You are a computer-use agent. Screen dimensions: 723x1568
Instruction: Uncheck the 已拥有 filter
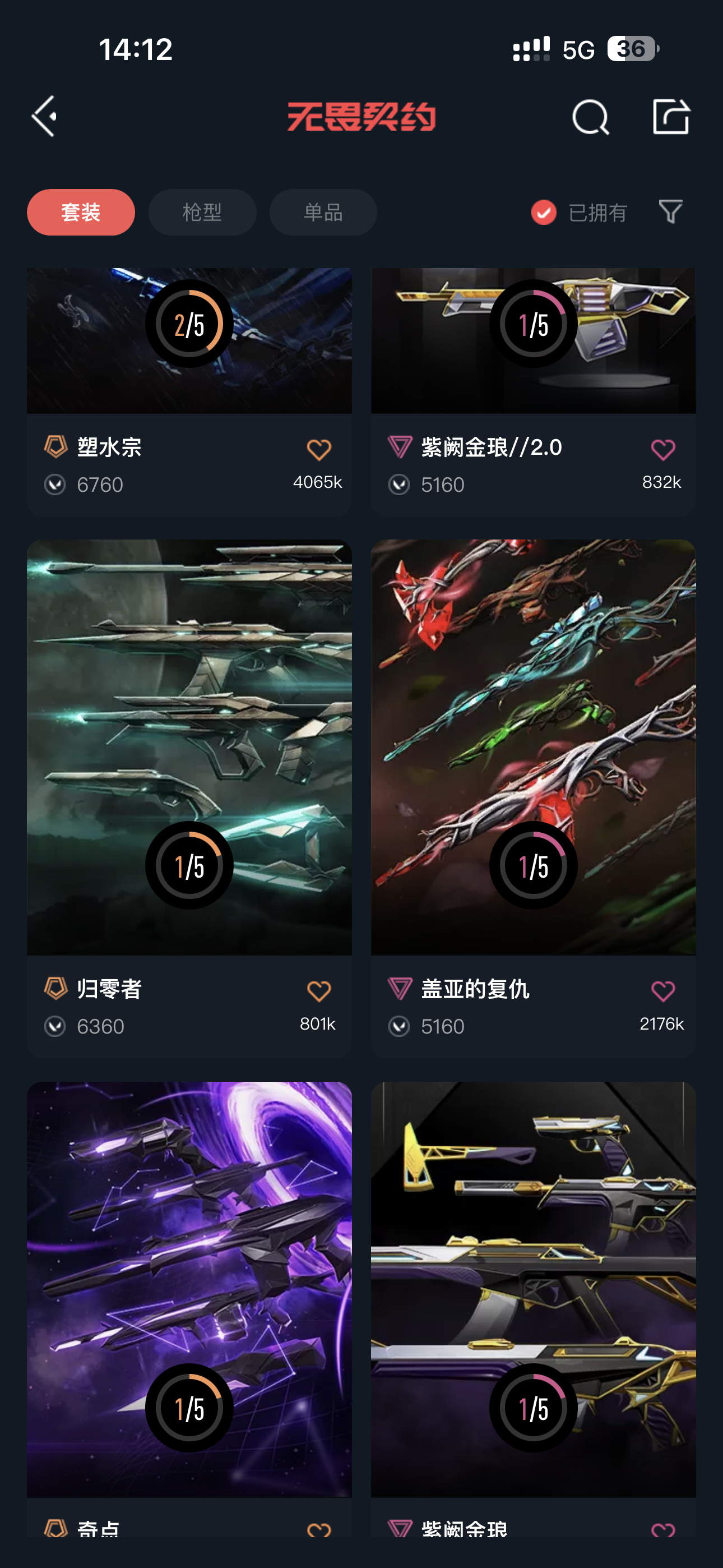[x=544, y=213]
